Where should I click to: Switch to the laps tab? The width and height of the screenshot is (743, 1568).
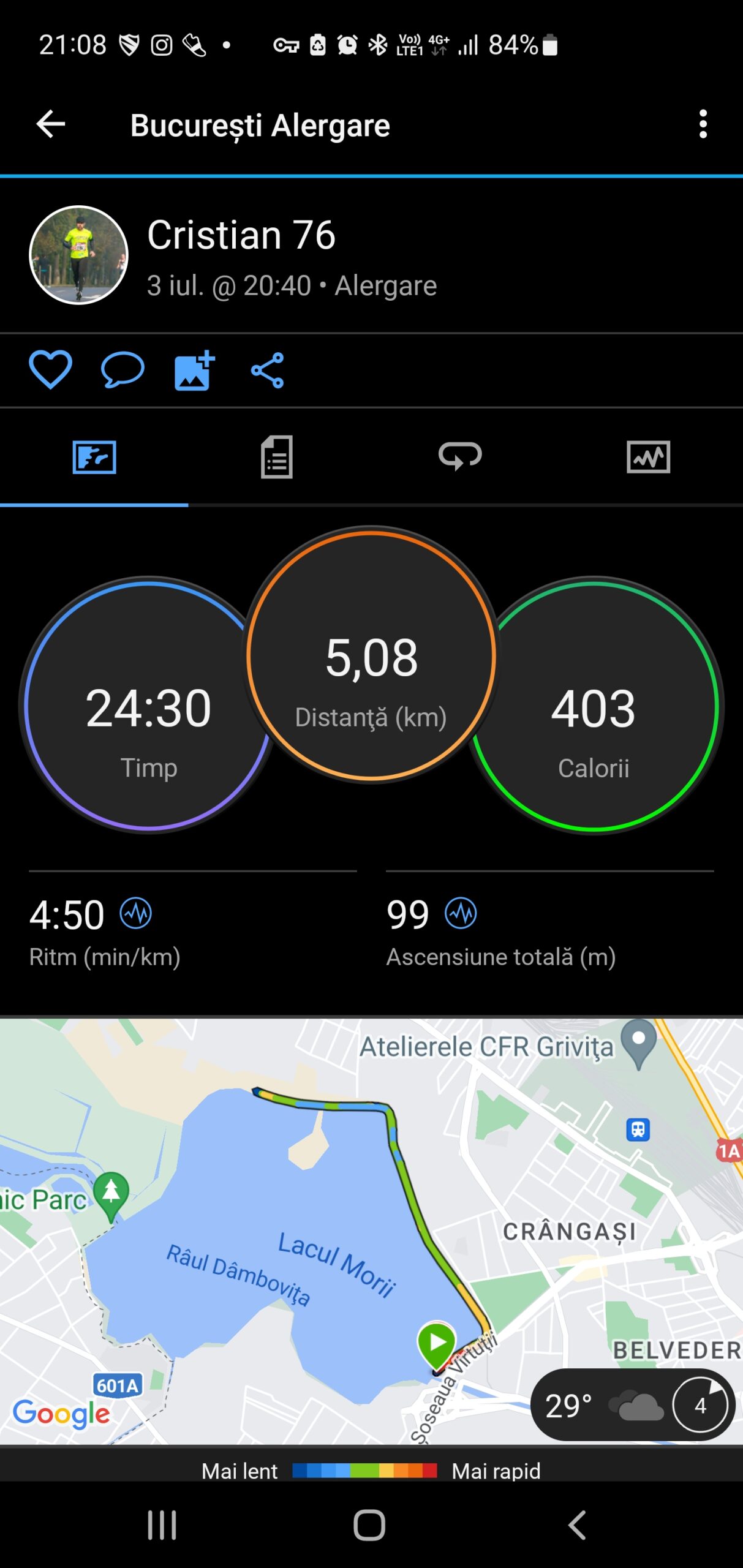(460, 457)
